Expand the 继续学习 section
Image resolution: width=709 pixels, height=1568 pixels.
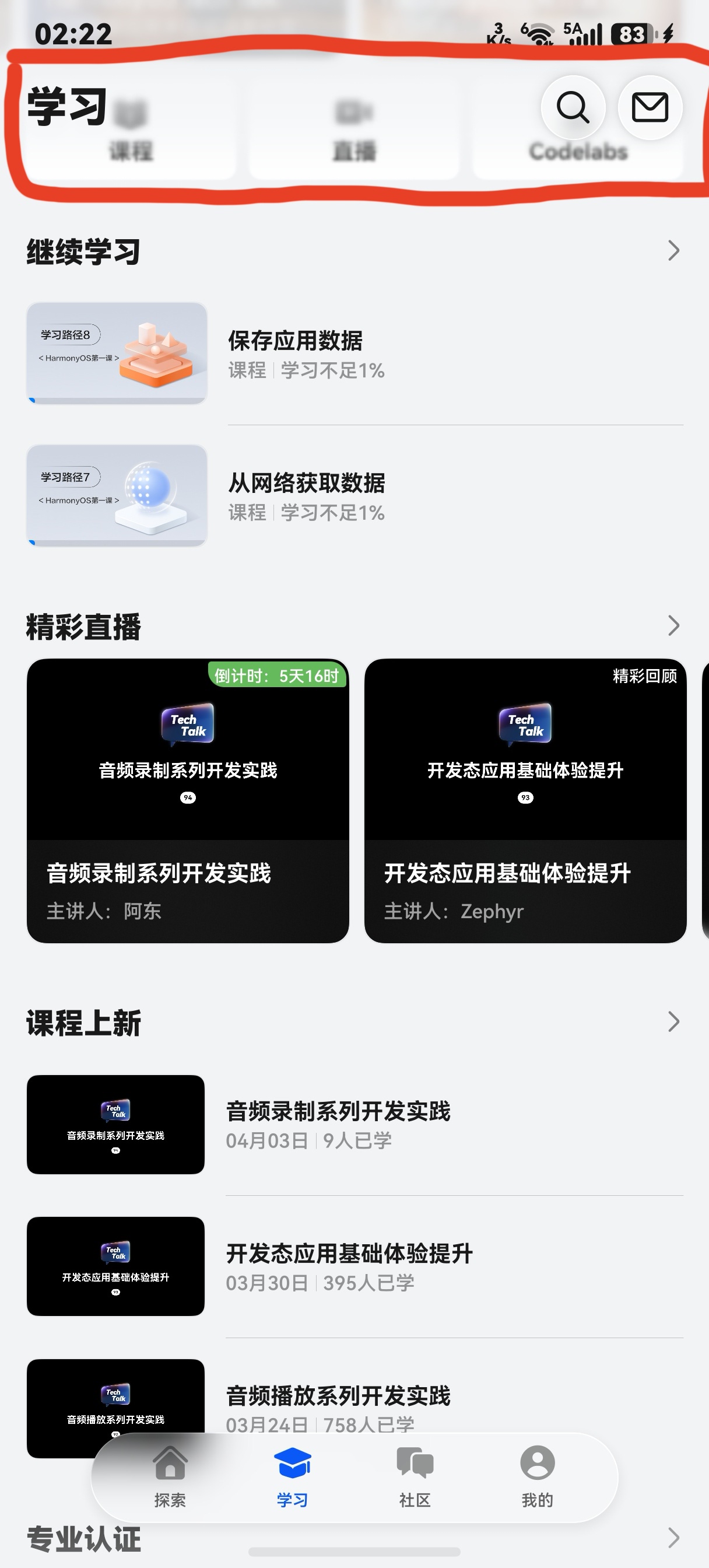pos(673,250)
